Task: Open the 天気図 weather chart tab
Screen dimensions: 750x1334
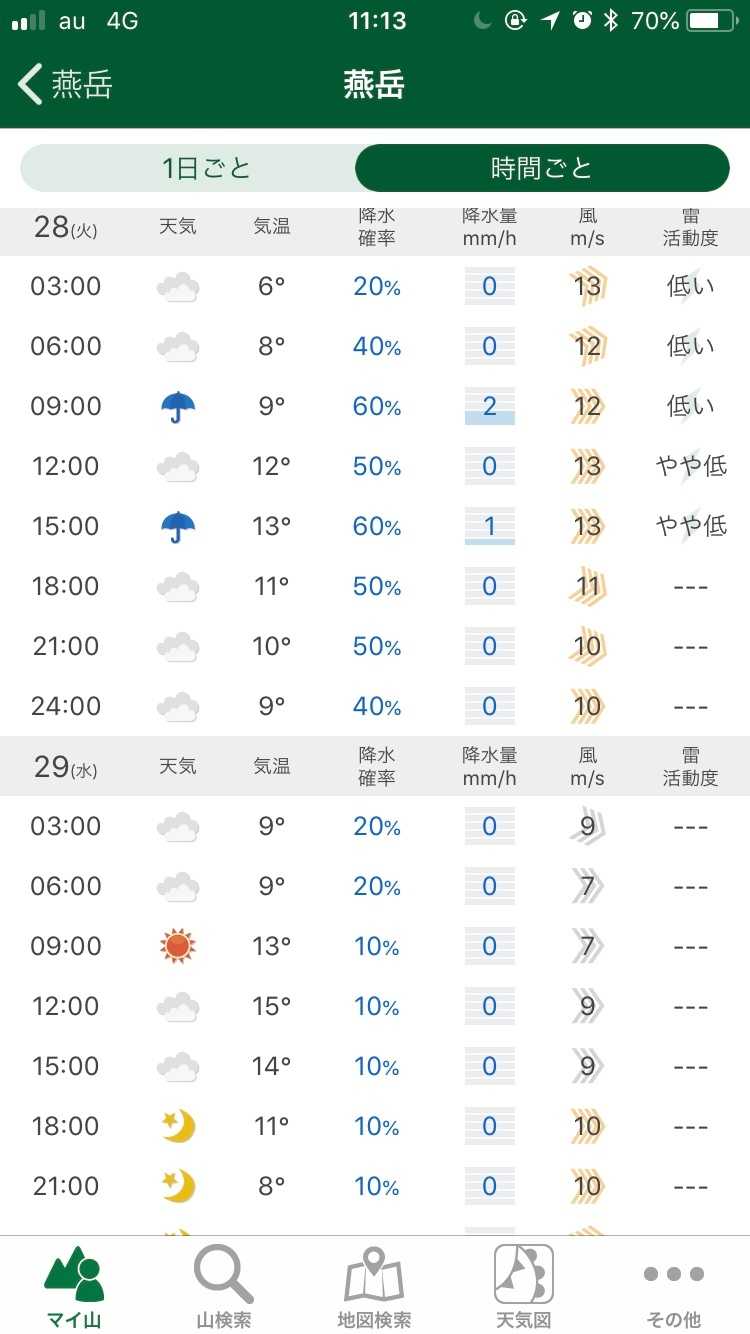Action: (x=524, y=1286)
